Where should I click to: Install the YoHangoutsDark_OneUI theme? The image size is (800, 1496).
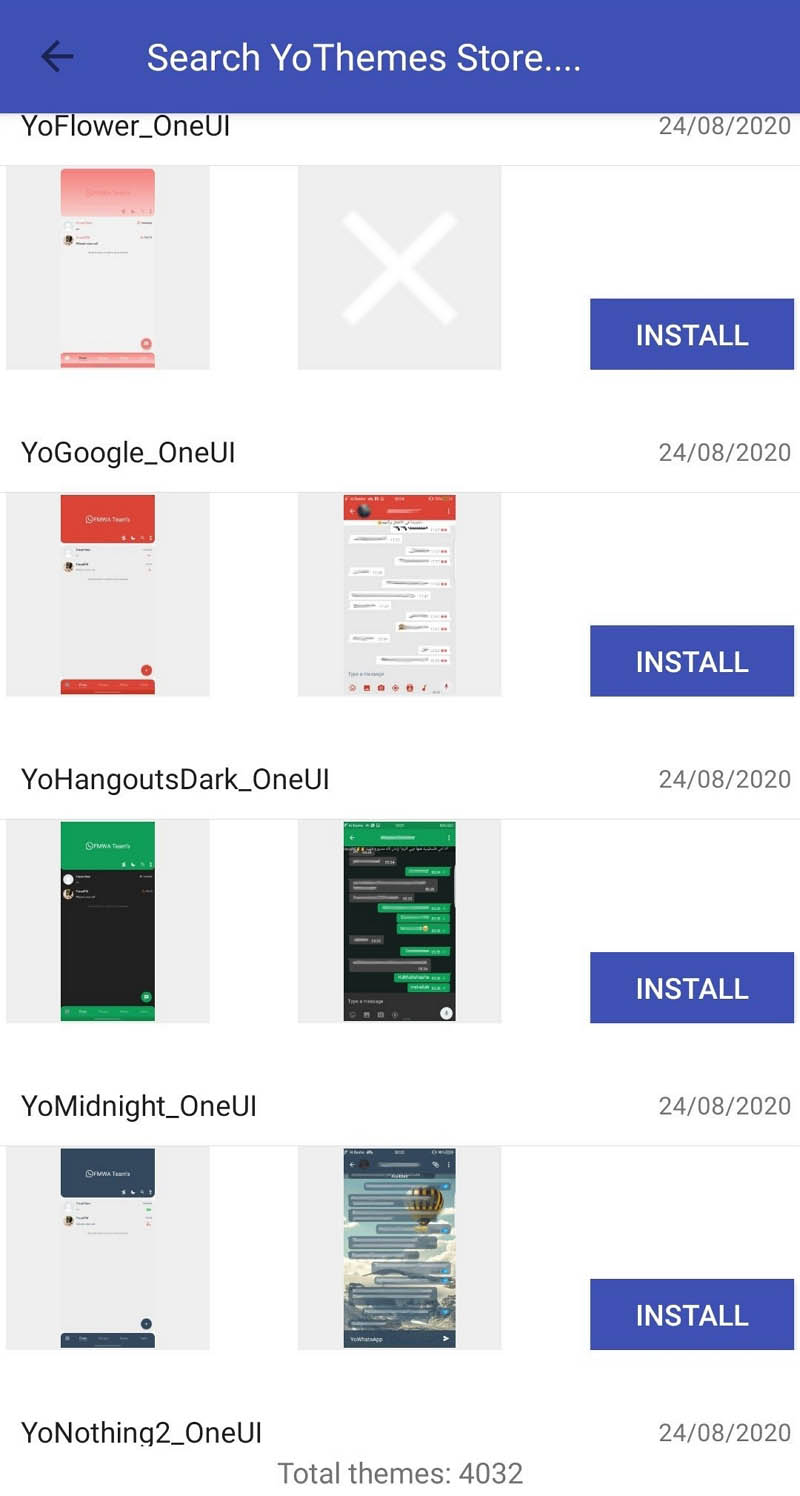click(691, 988)
